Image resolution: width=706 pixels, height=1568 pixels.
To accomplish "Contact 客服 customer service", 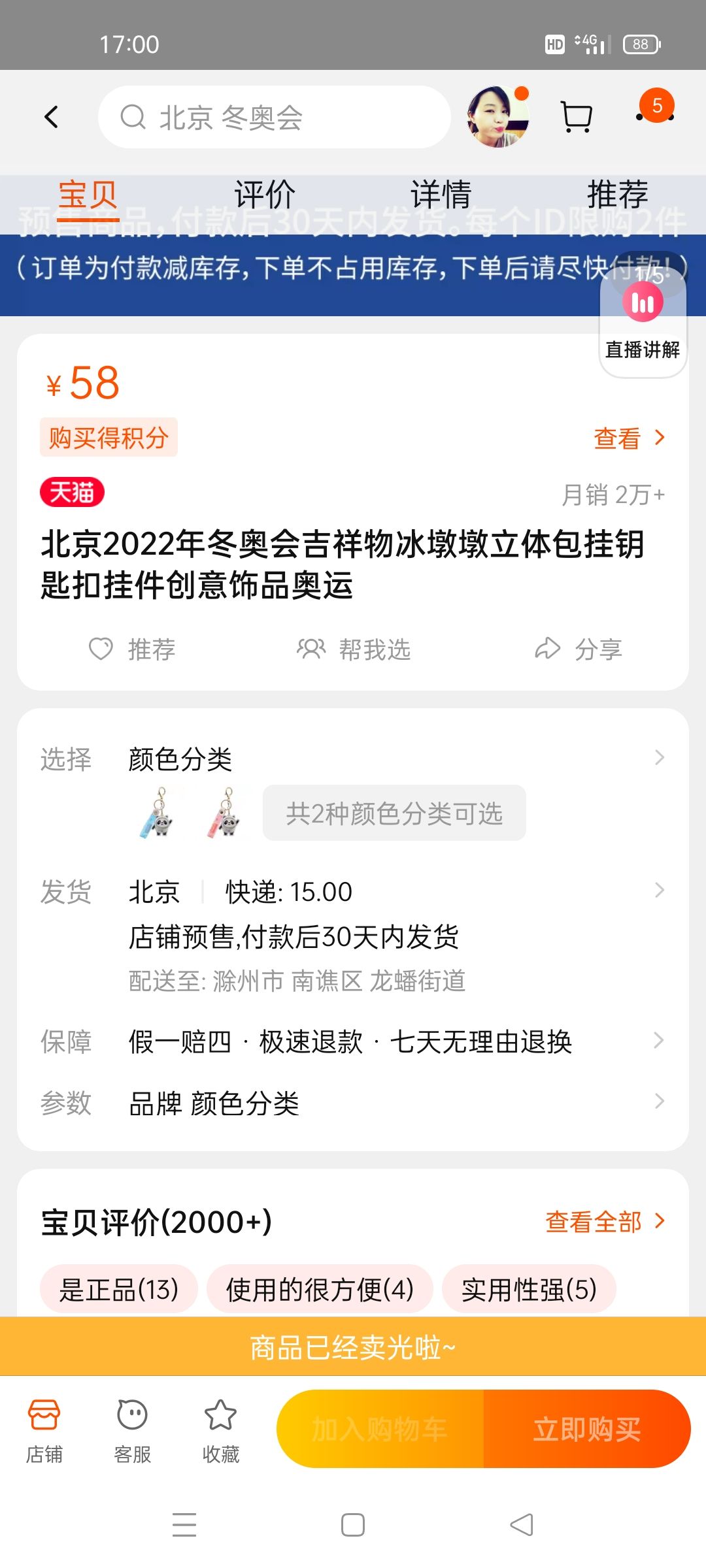I will pyautogui.click(x=133, y=1429).
